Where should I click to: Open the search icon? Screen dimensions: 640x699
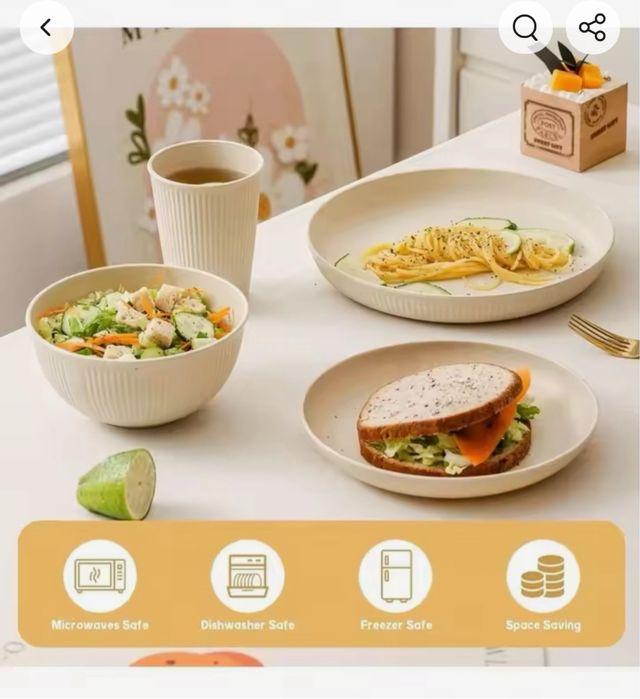526,28
